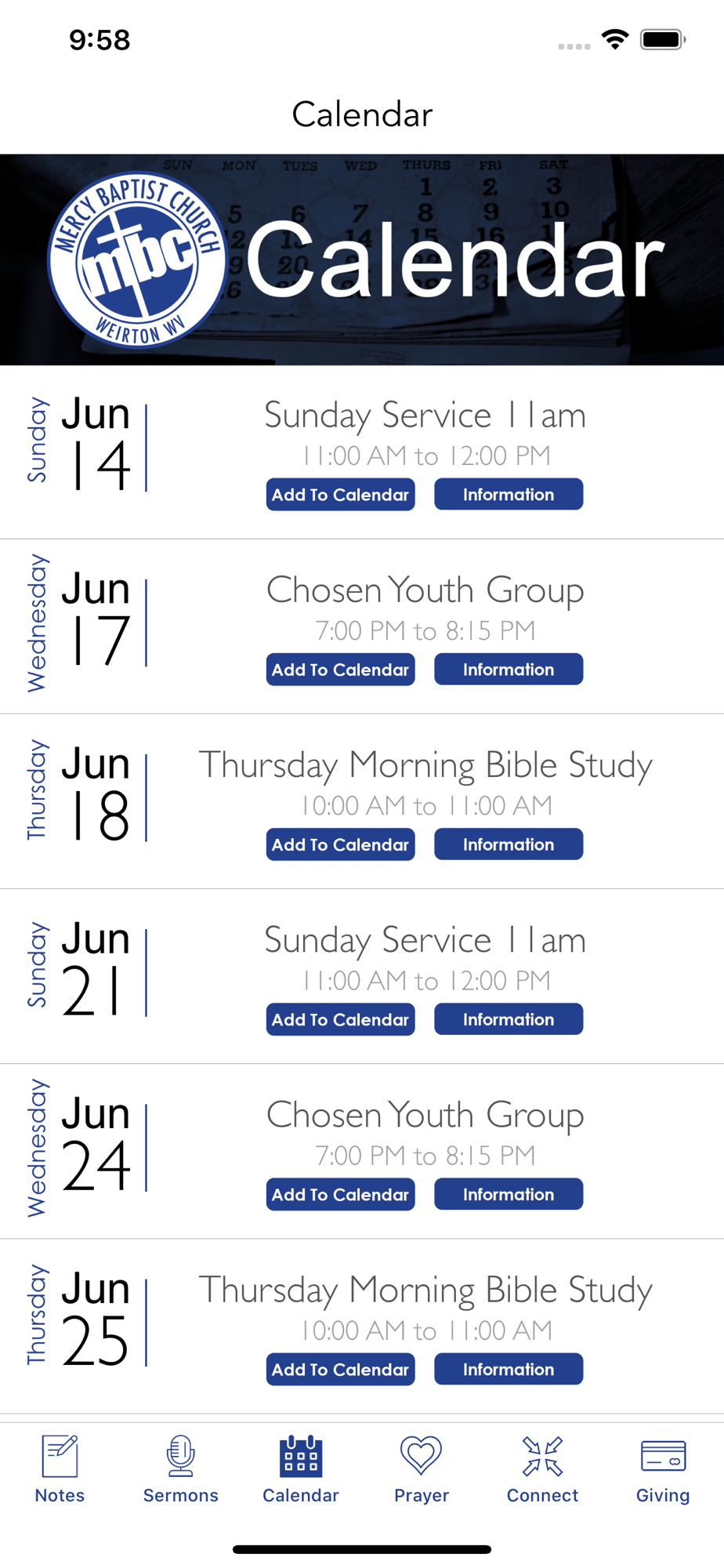
Task: Switch to the Giving tab
Action: pyautogui.click(x=663, y=1469)
